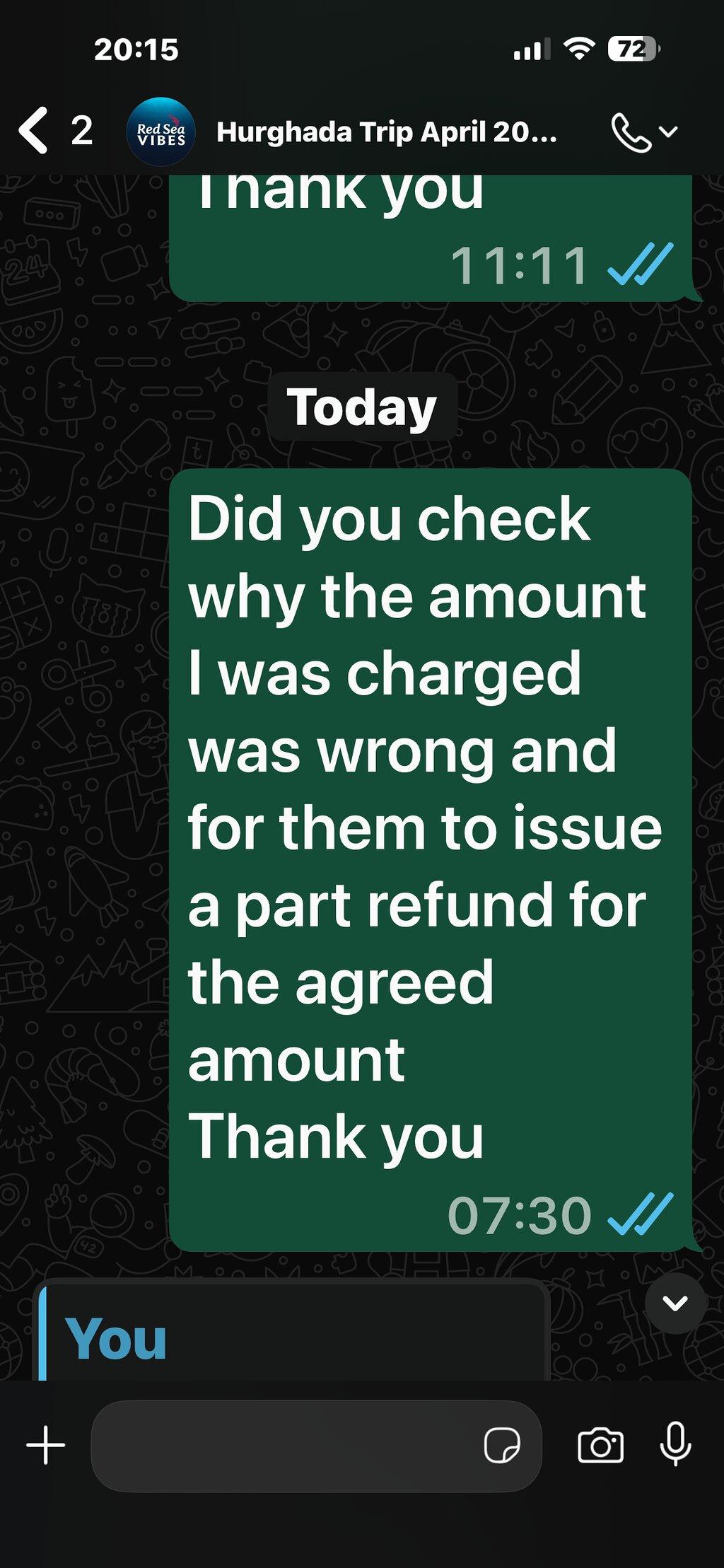Tap the quoted You reply preview

click(x=292, y=1330)
